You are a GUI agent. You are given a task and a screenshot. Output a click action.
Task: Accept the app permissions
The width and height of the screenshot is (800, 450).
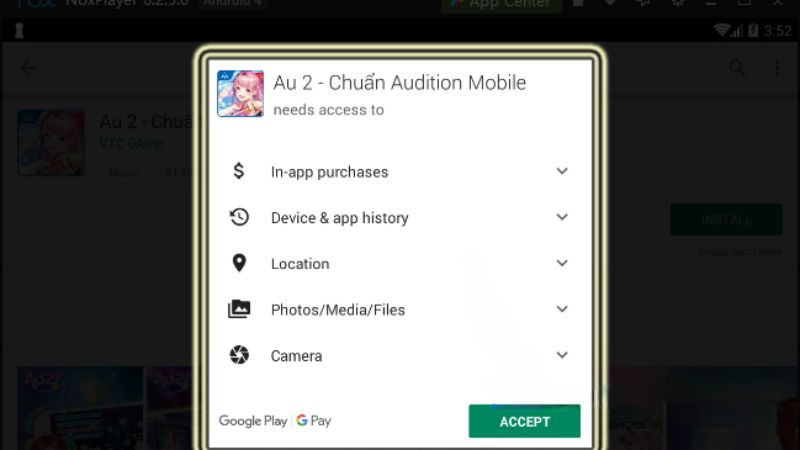(524, 421)
